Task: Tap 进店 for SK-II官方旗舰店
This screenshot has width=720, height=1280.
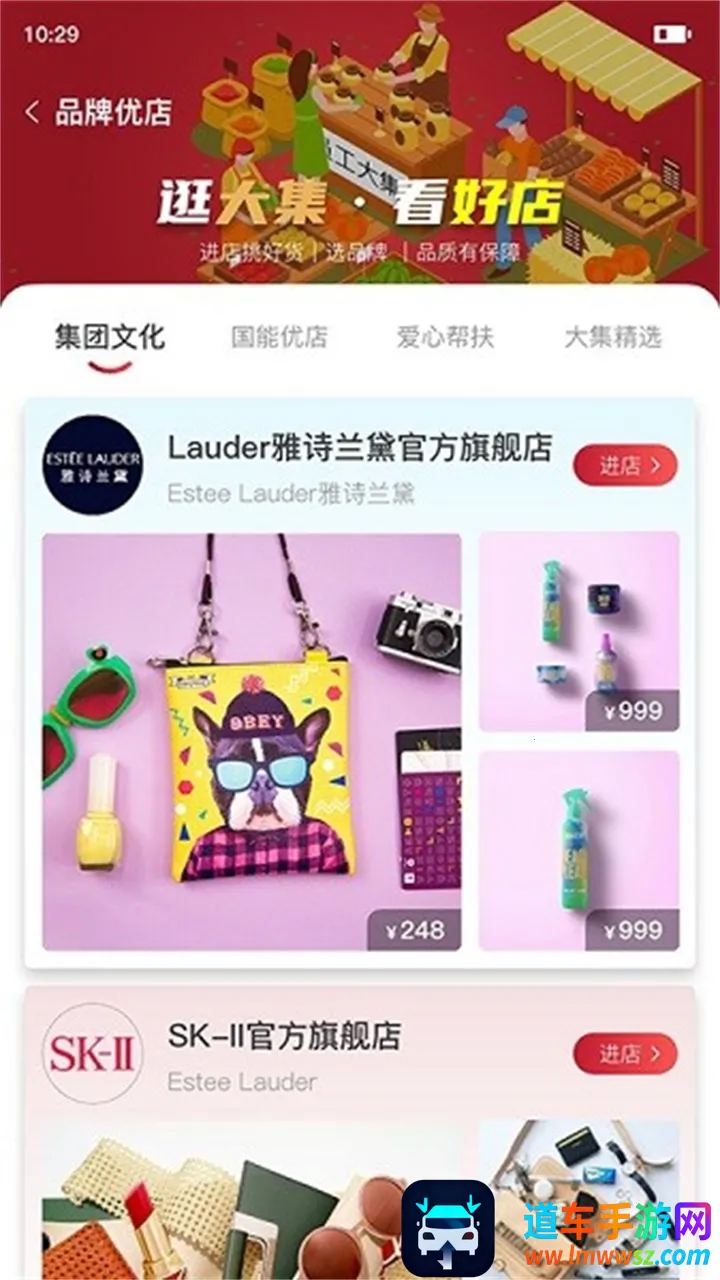Action: point(625,1054)
